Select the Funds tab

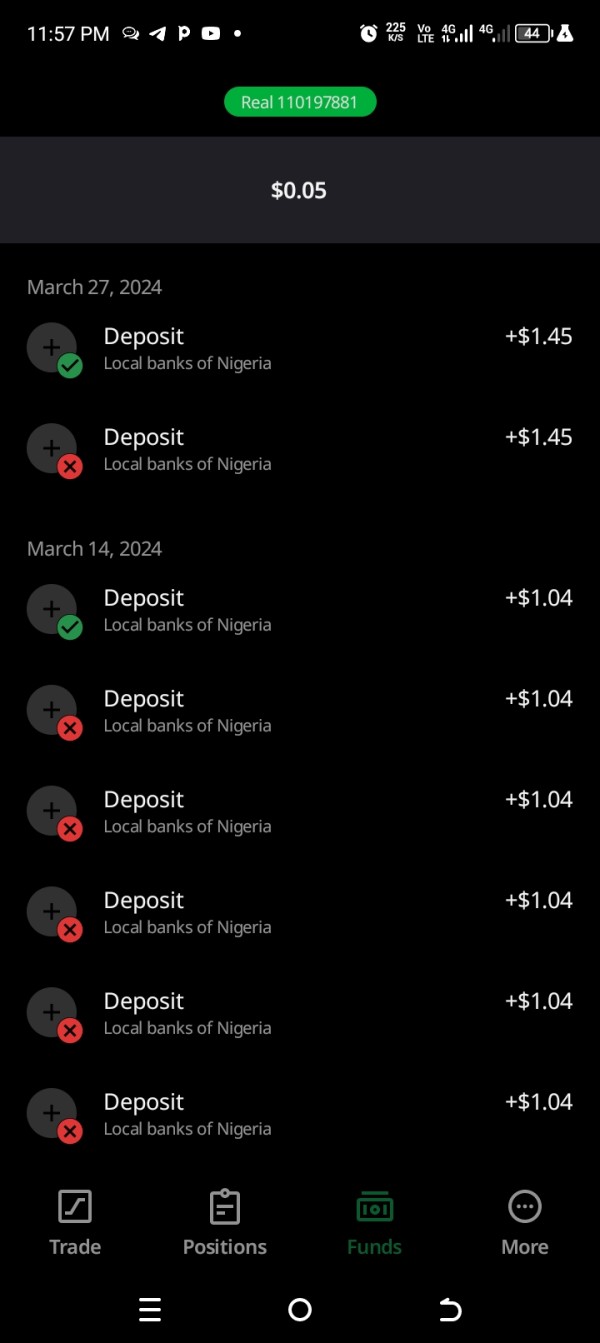tap(375, 1223)
